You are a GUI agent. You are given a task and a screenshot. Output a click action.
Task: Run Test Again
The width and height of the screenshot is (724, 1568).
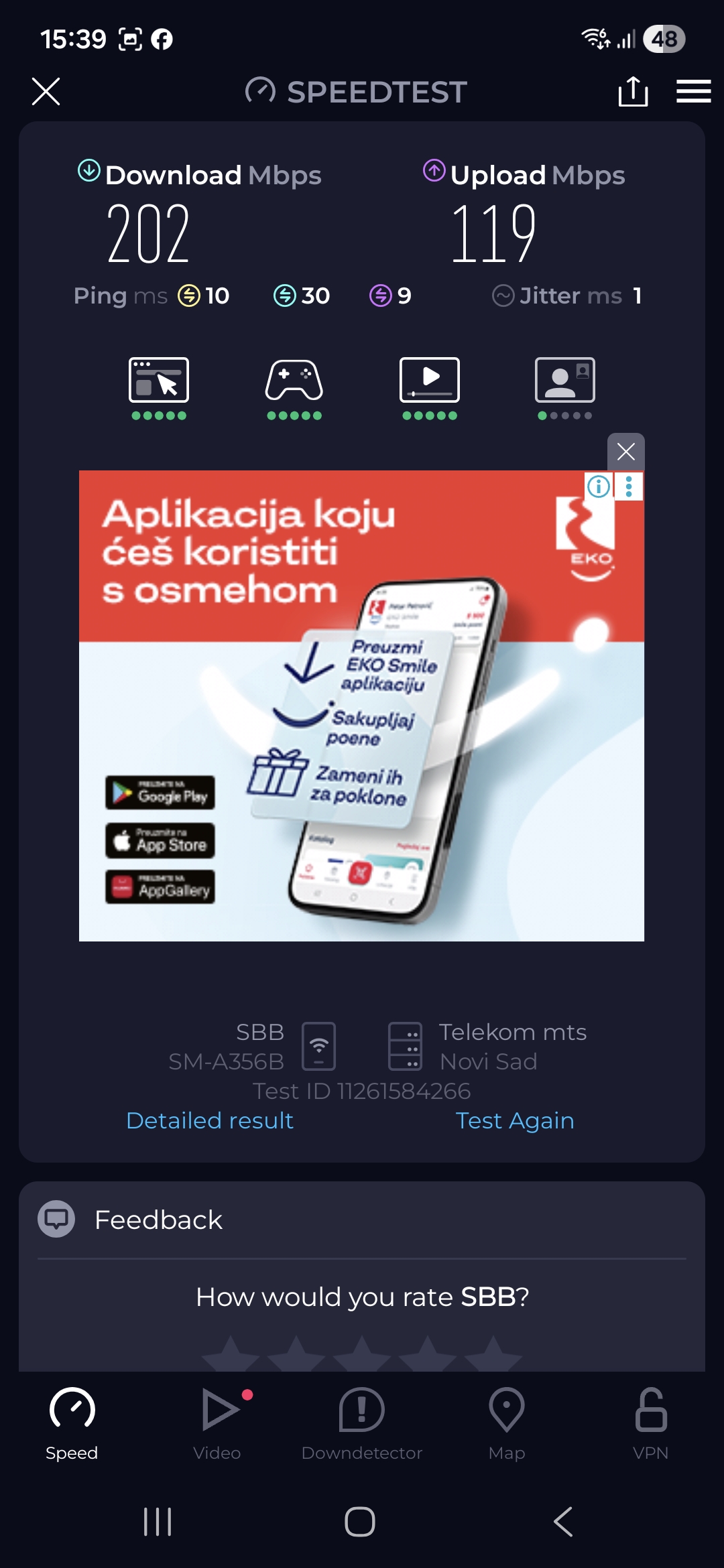(x=515, y=1120)
